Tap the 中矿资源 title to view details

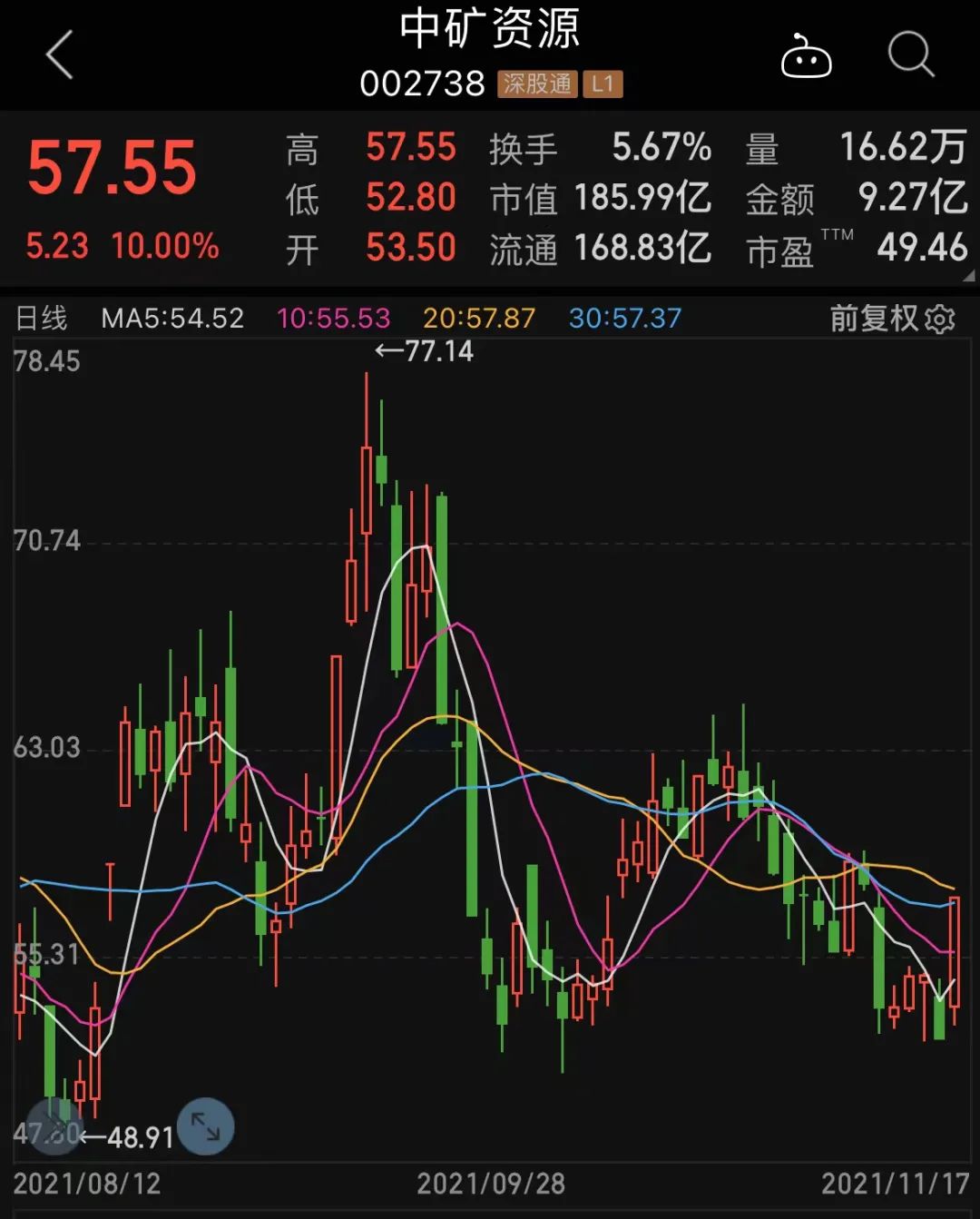coord(490,29)
